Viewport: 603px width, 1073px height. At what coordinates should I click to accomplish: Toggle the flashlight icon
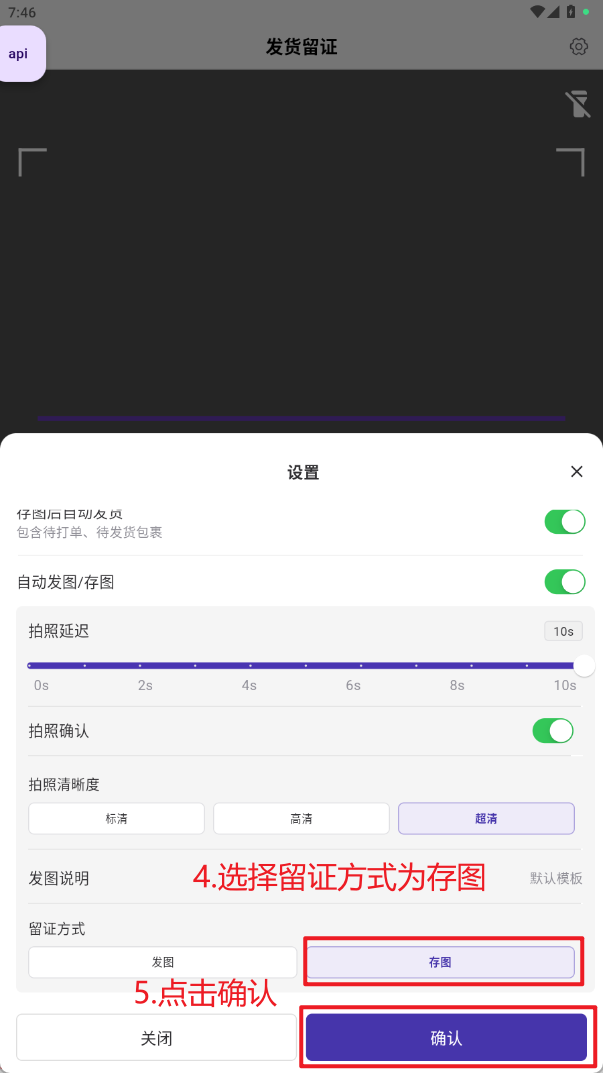578,104
